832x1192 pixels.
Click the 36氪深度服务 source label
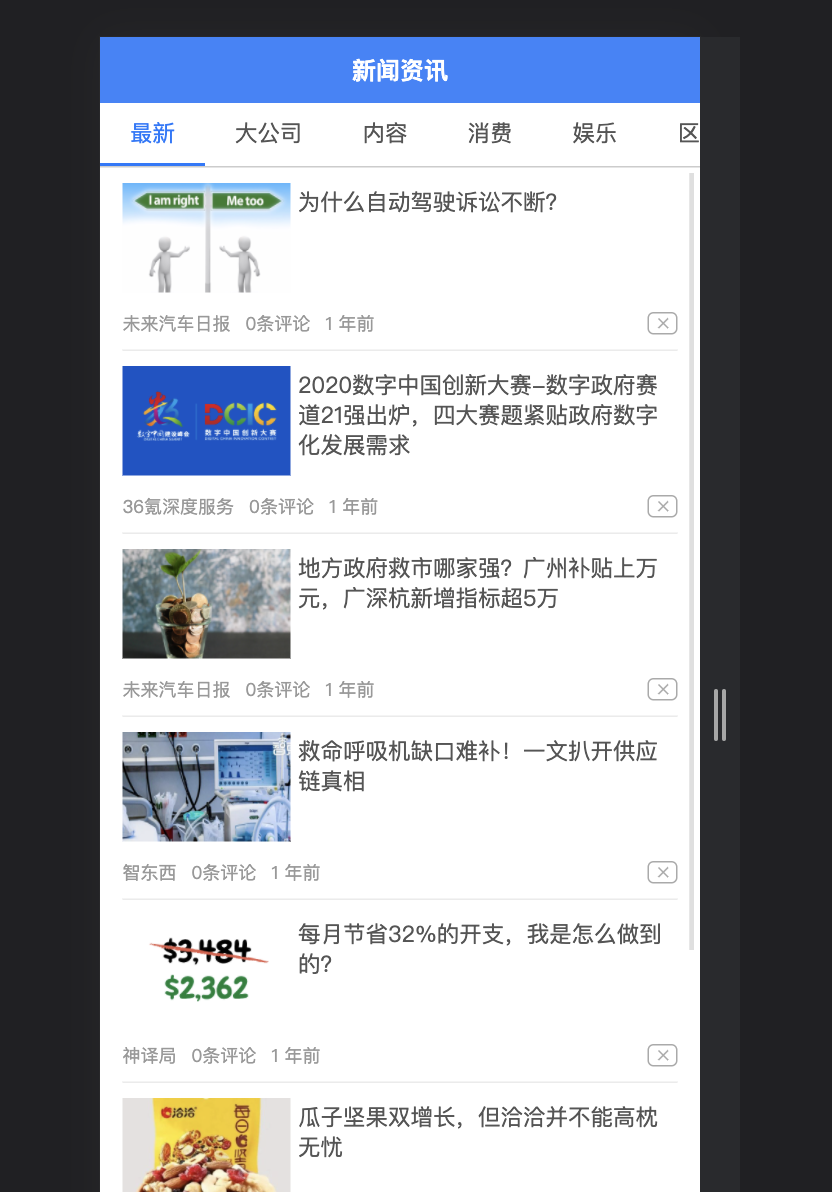(178, 506)
